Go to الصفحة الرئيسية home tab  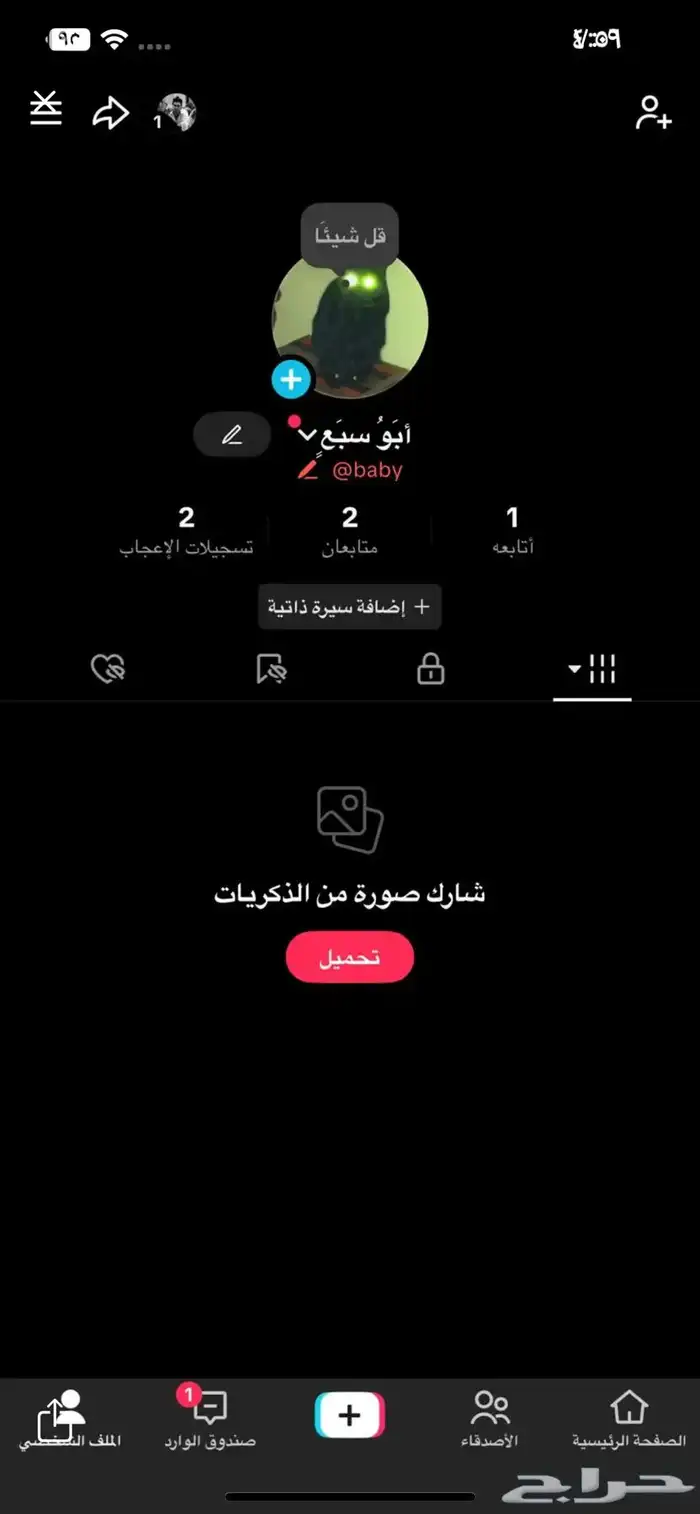628,1418
